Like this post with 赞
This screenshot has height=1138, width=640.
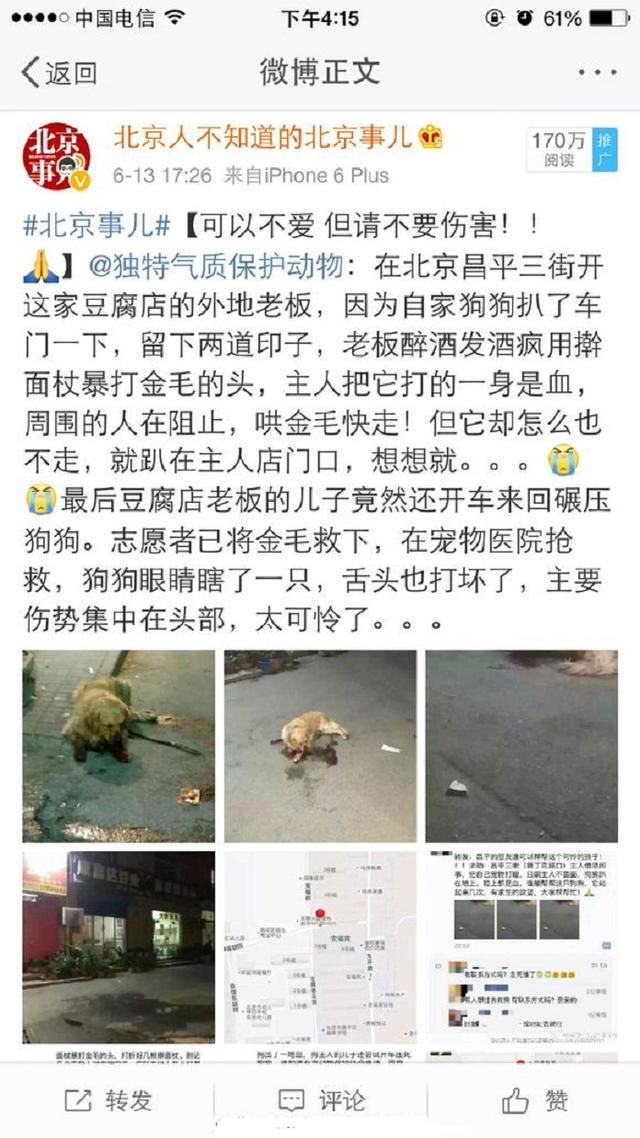click(534, 1100)
